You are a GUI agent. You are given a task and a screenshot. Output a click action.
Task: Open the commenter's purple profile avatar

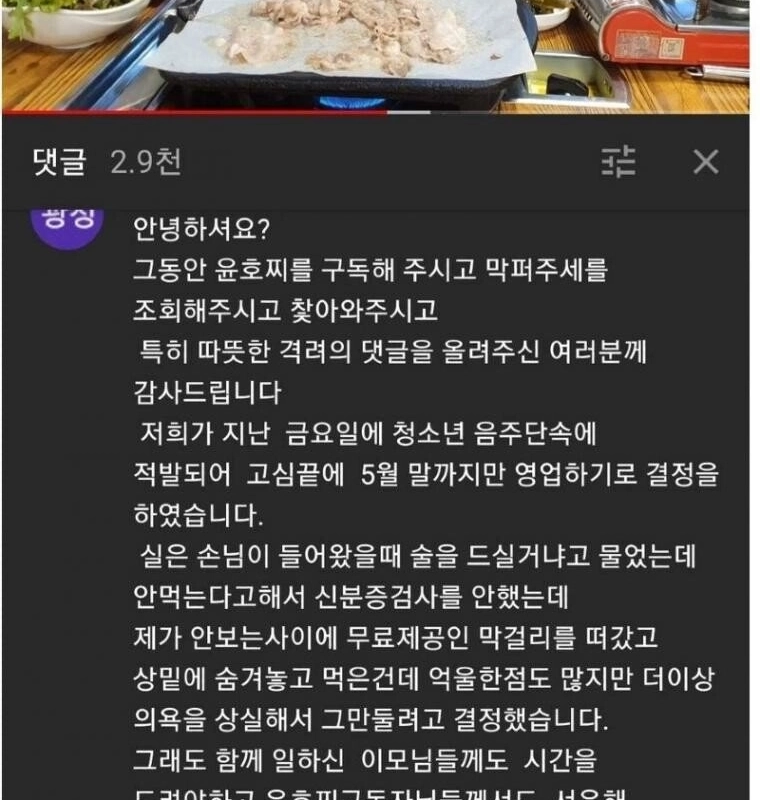(x=68, y=220)
